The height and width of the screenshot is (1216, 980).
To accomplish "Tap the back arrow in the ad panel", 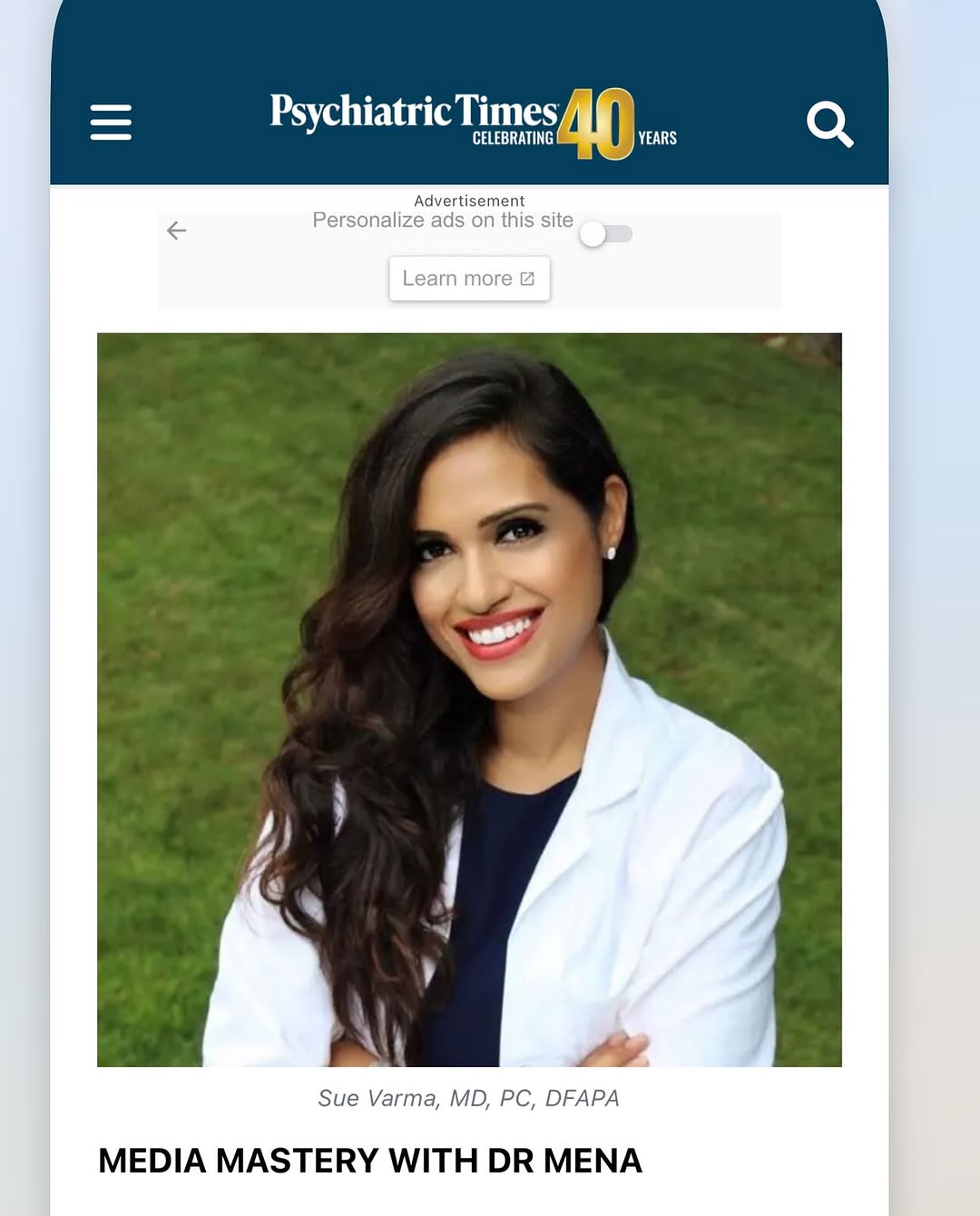I will click(x=177, y=230).
